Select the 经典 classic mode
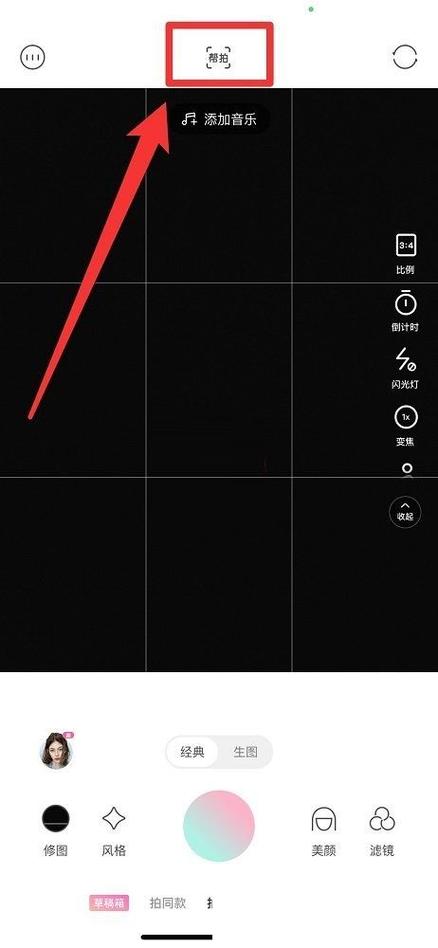The height and width of the screenshot is (948, 438). (192, 752)
